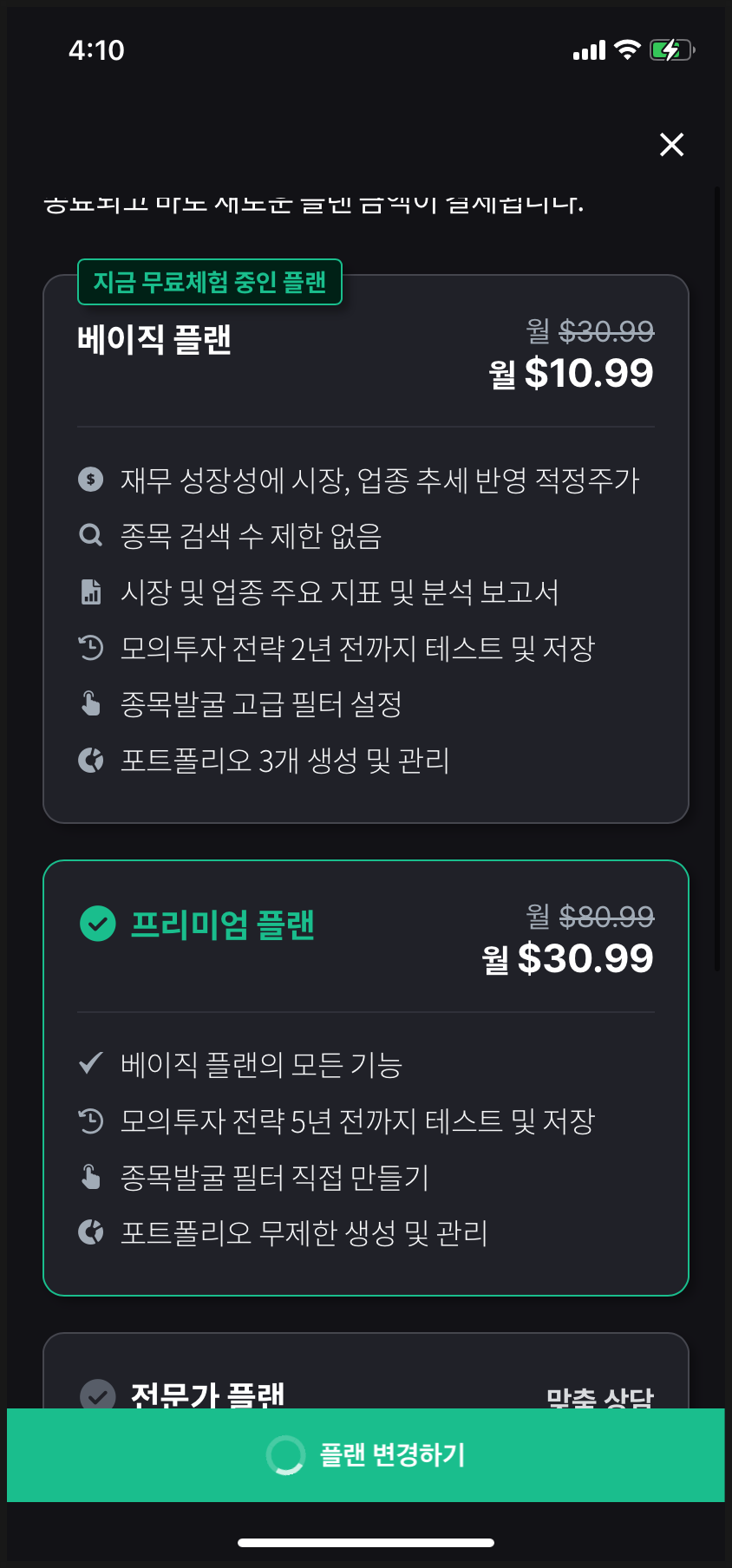Tap the pie icon beside 포트폴리오 무제한 feature
The image size is (732, 1568).
point(90,1232)
